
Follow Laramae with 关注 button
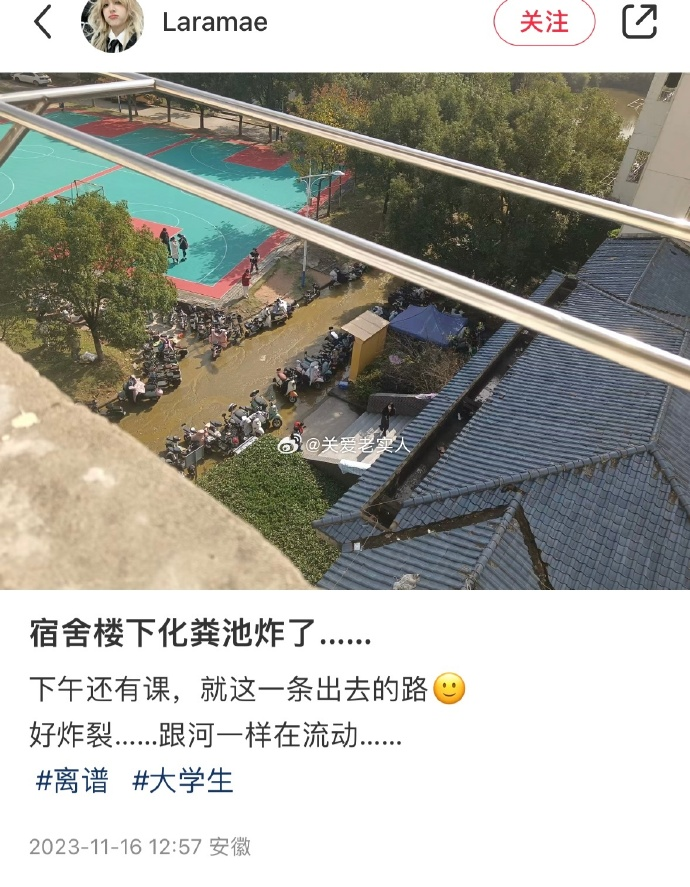[544, 22]
